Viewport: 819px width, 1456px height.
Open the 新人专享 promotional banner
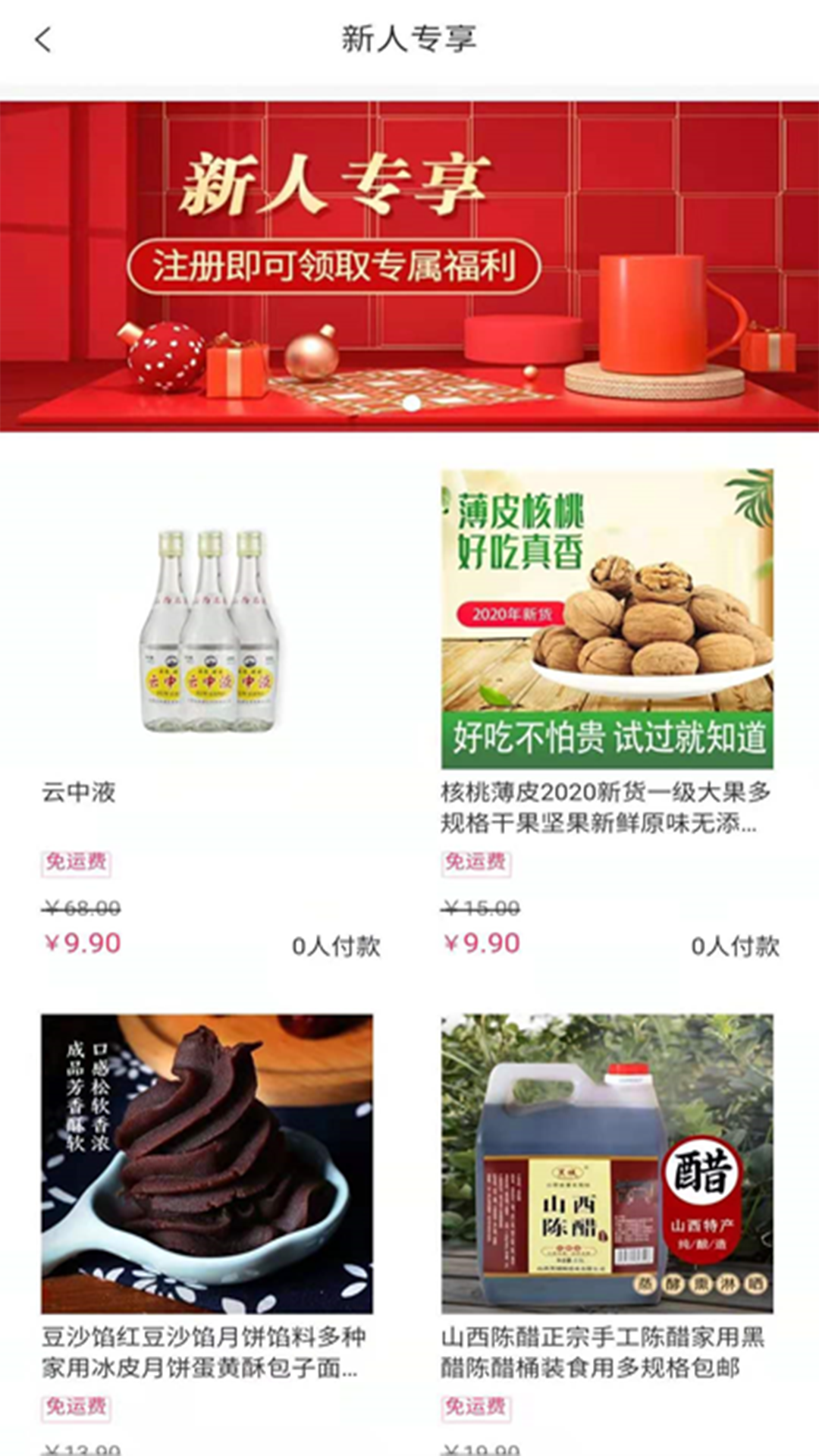coord(409,265)
